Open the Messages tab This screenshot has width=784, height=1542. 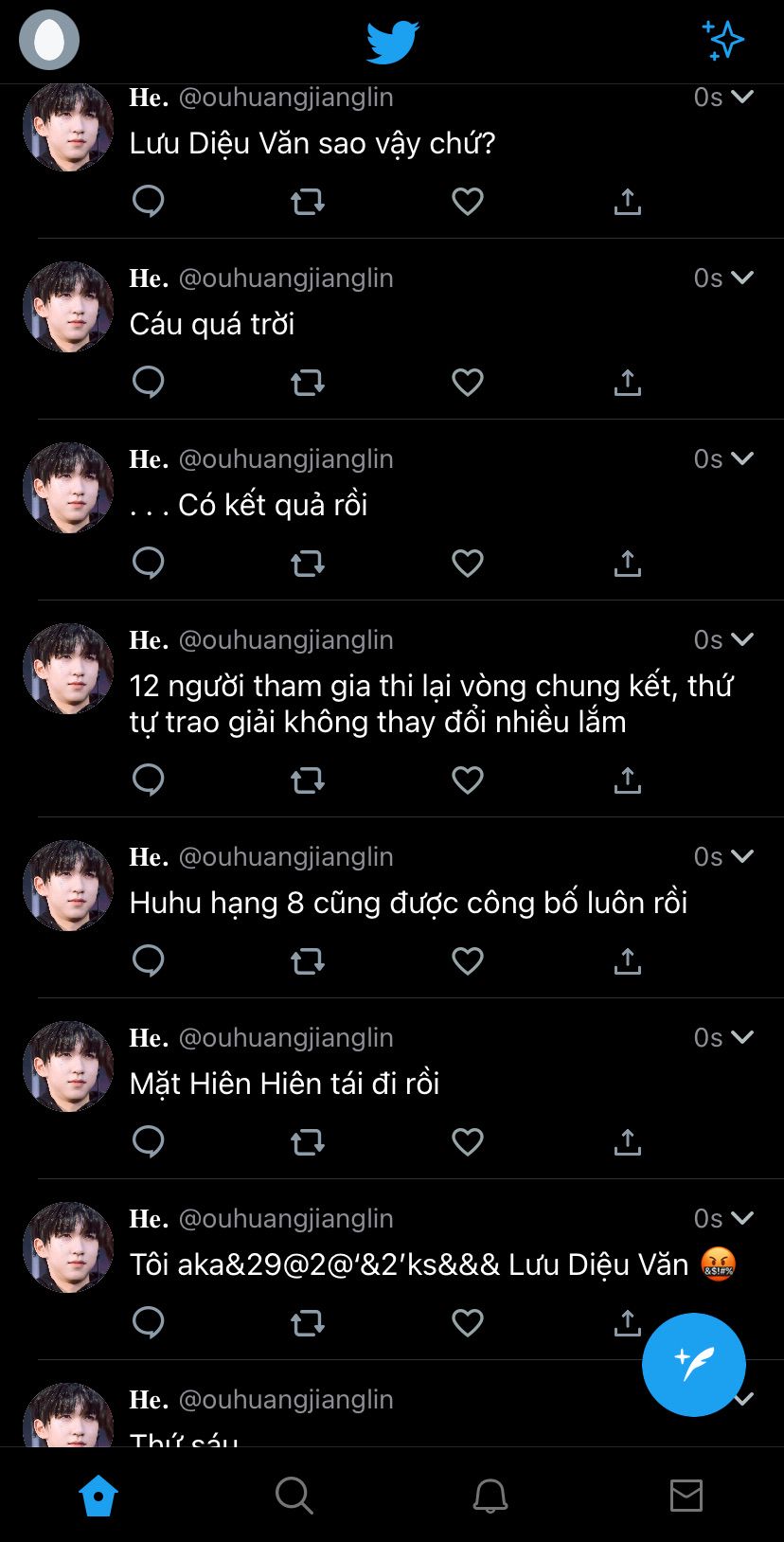click(686, 1496)
